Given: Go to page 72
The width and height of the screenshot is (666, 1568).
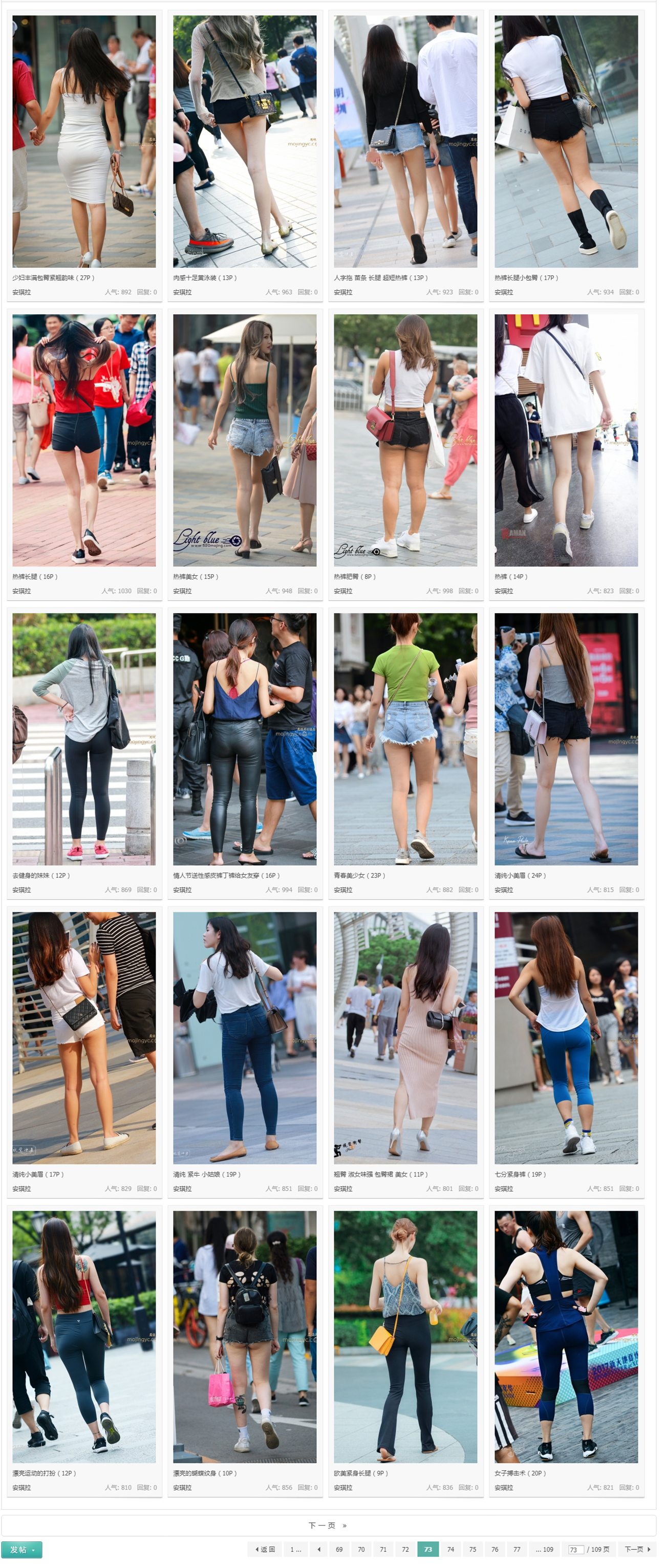Looking at the screenshot, I should [405, 1549].
